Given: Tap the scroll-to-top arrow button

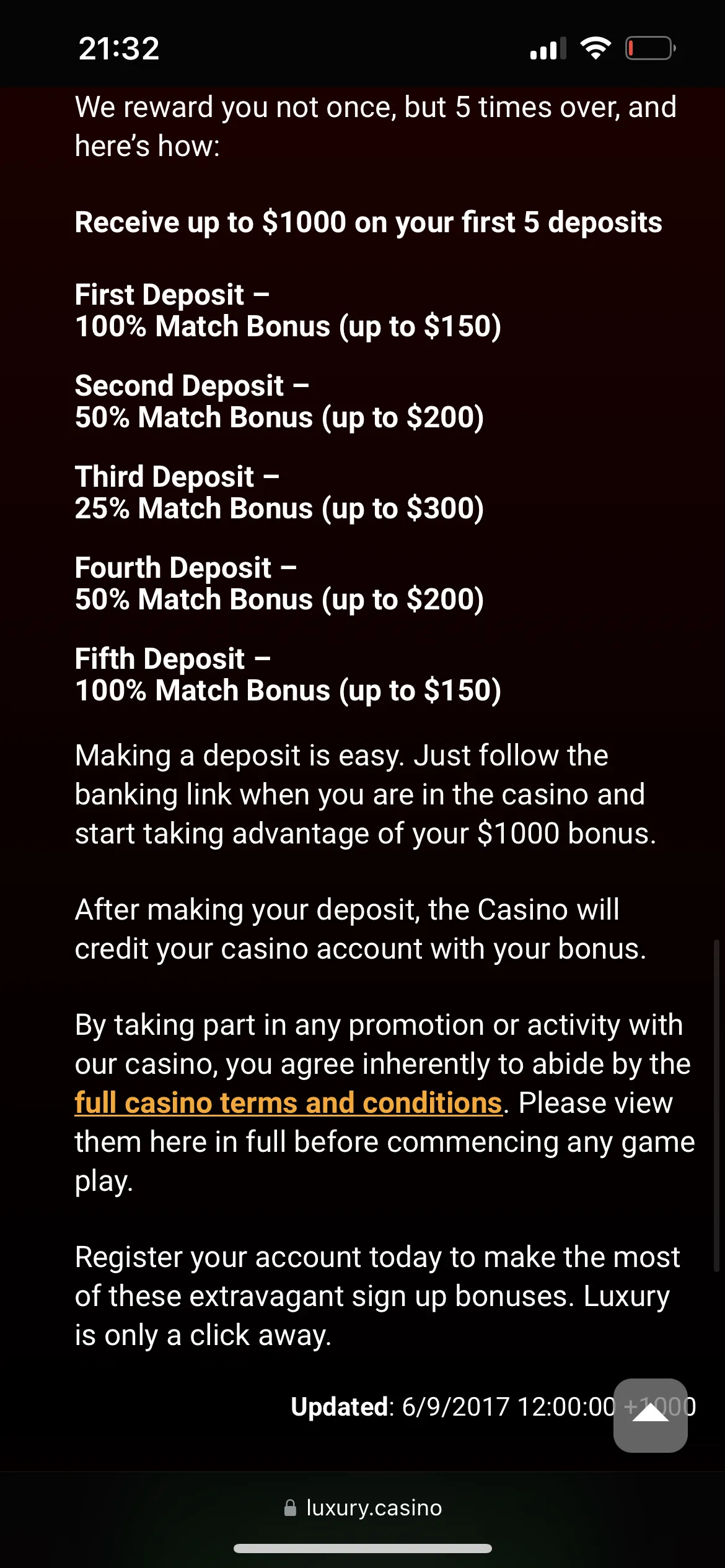Looking at the screenshot, I should [x=650, y=1415].
